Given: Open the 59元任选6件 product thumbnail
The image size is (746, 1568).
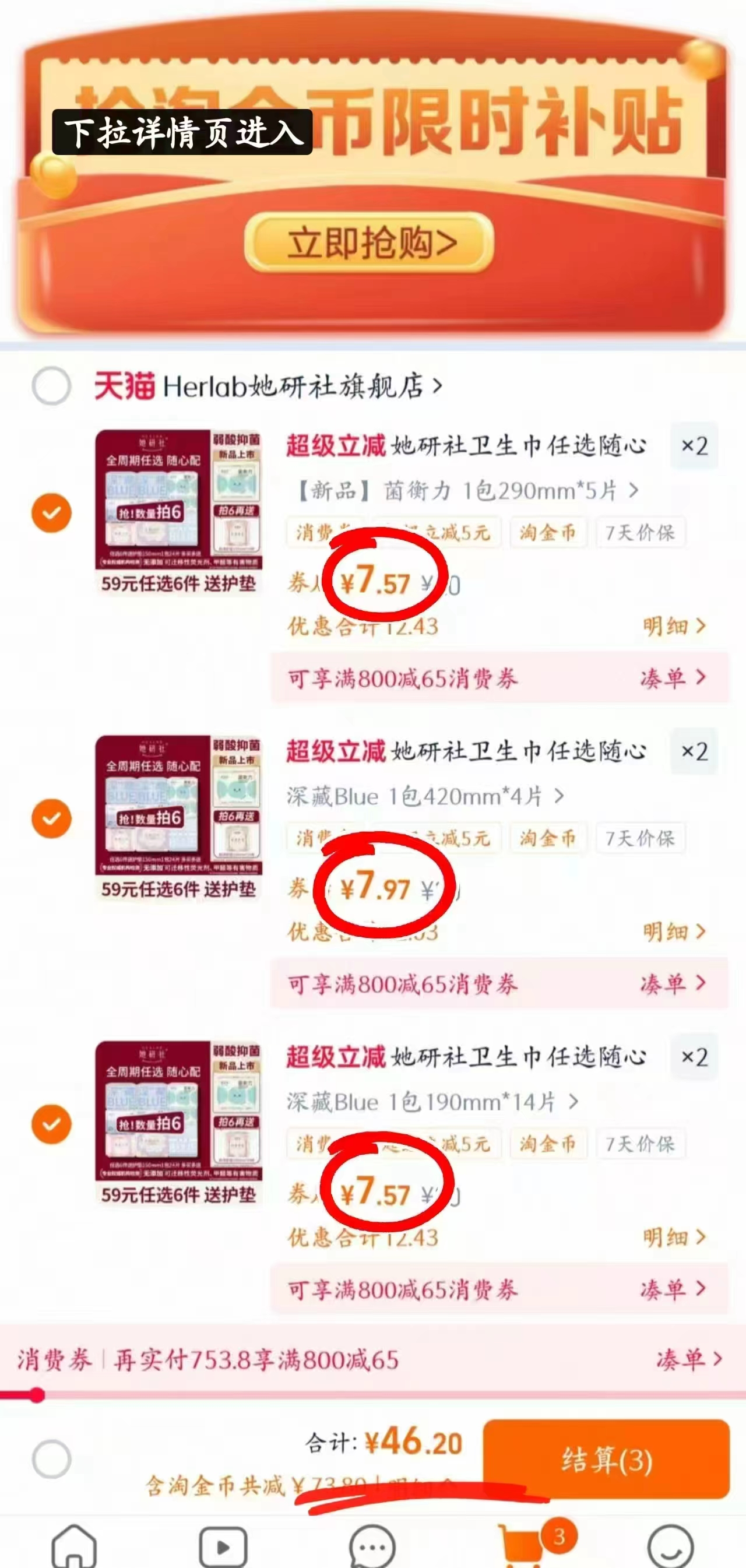Looking at the screenshot, I should 178,511.
